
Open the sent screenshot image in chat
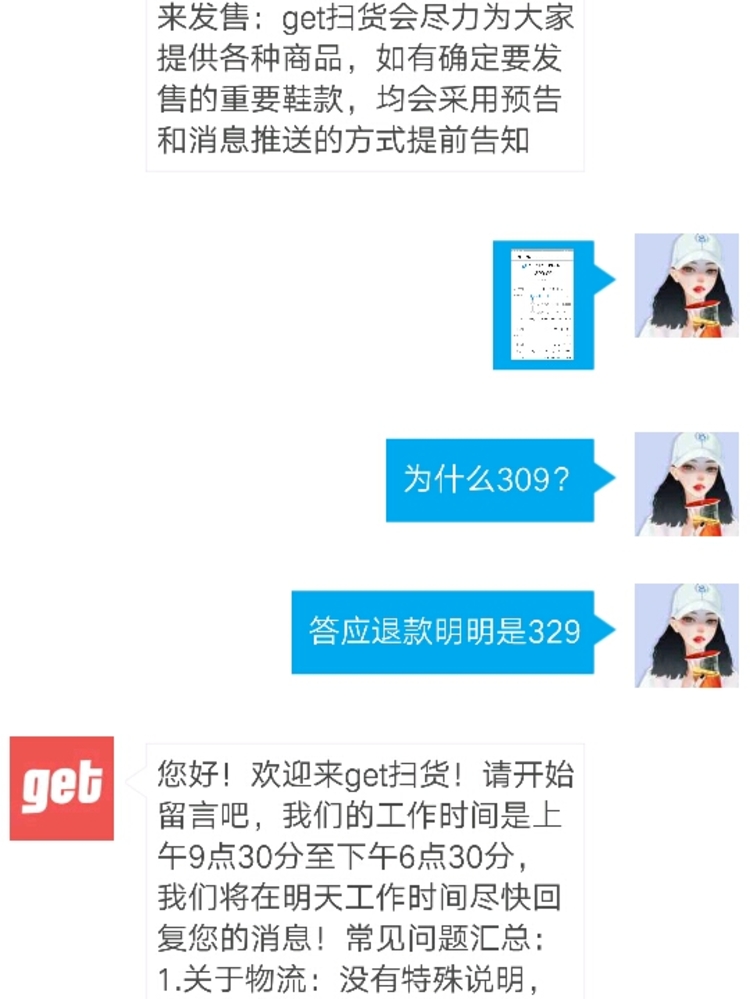543,304
